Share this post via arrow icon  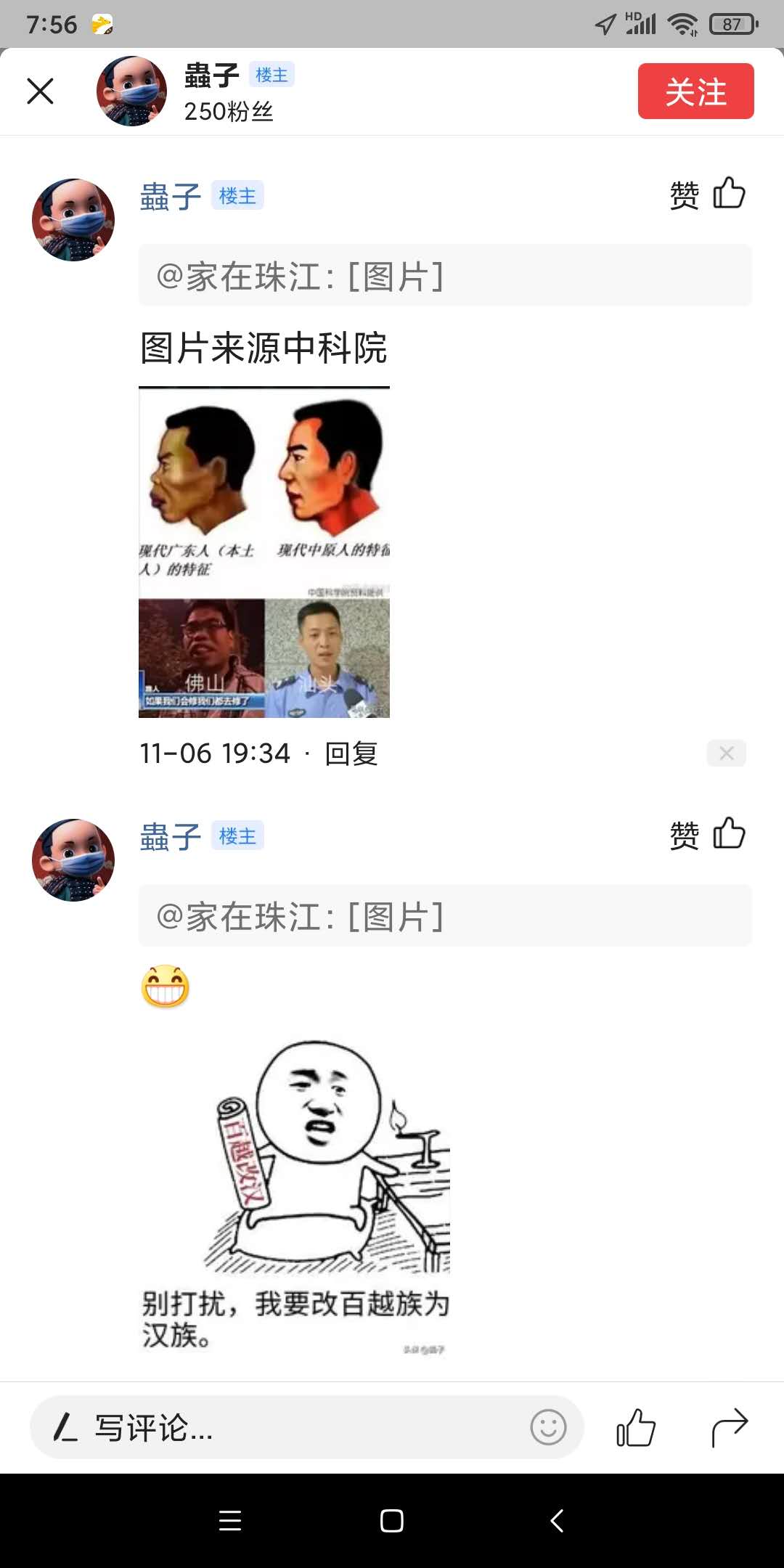point(729,1427)
